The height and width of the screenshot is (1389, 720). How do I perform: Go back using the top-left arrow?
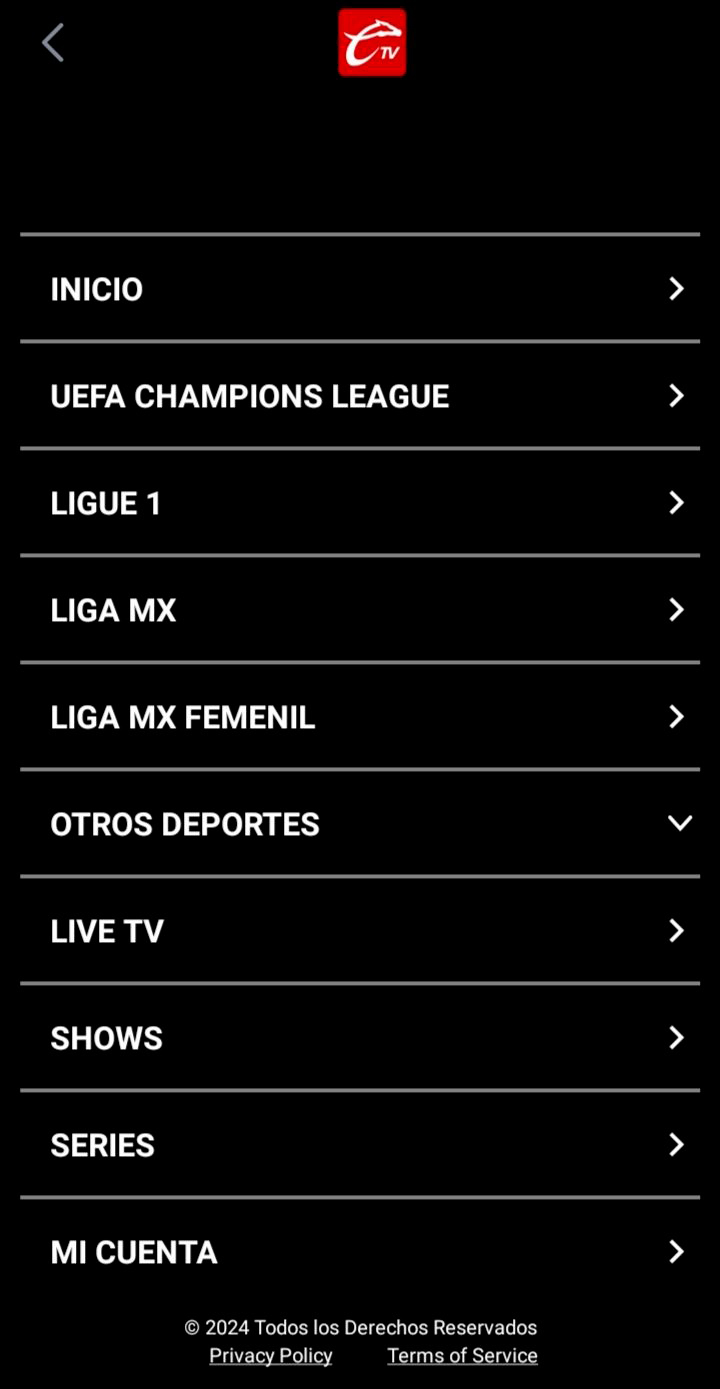[x=53, y=43]
